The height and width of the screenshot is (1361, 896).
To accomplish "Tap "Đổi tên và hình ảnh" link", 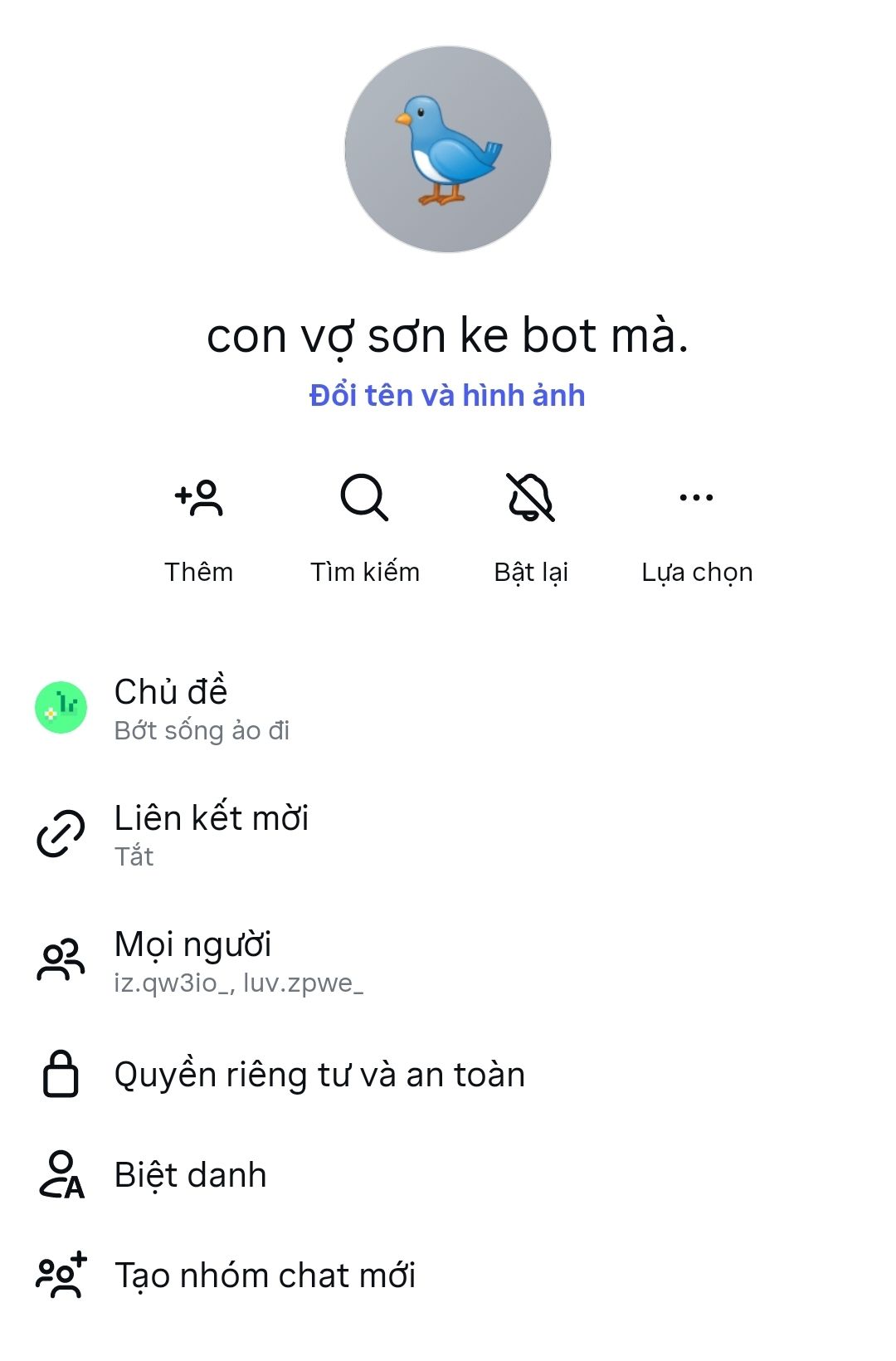I will (x=447, y=396).
